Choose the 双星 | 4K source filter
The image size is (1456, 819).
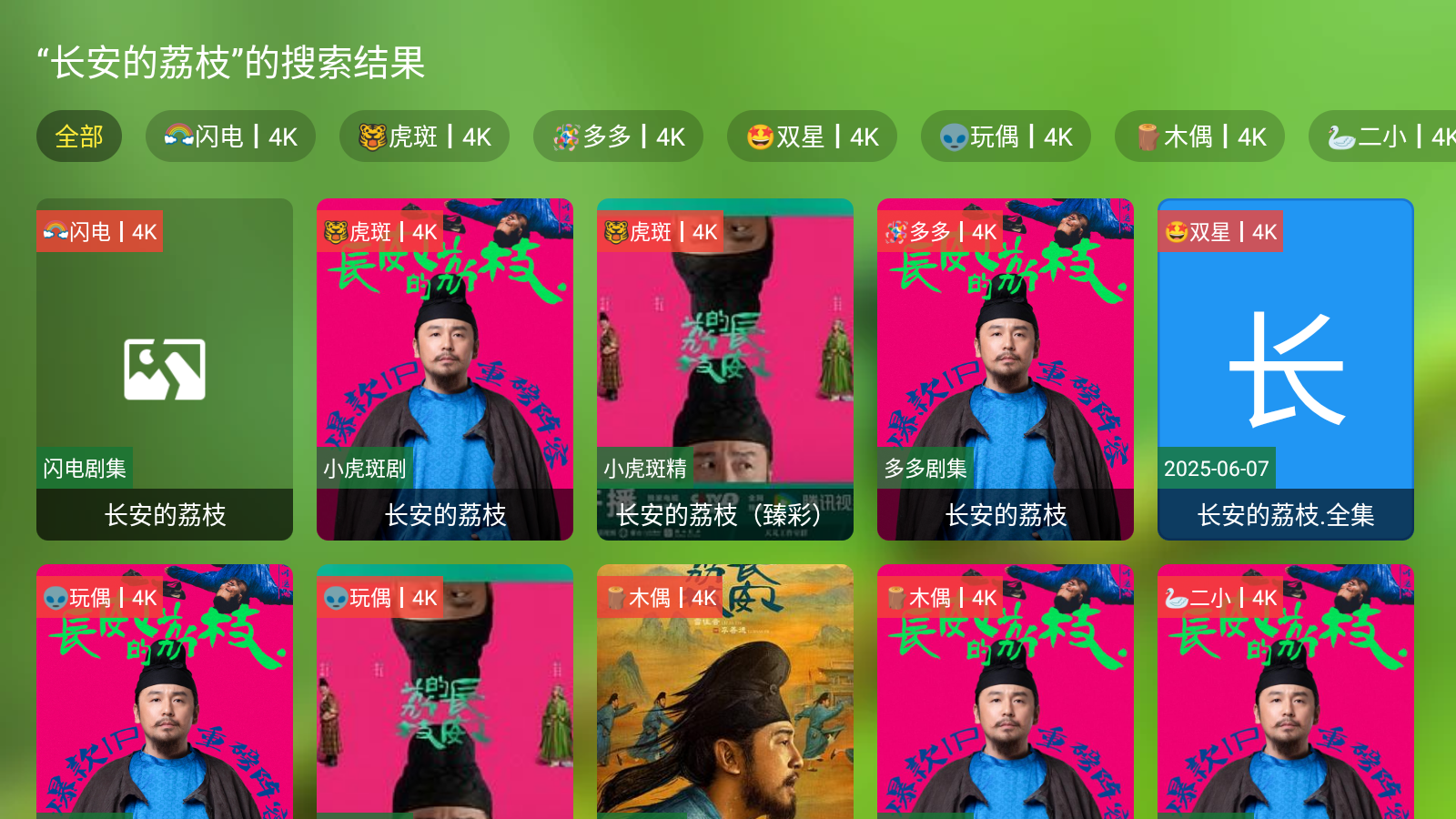[812, 136]
